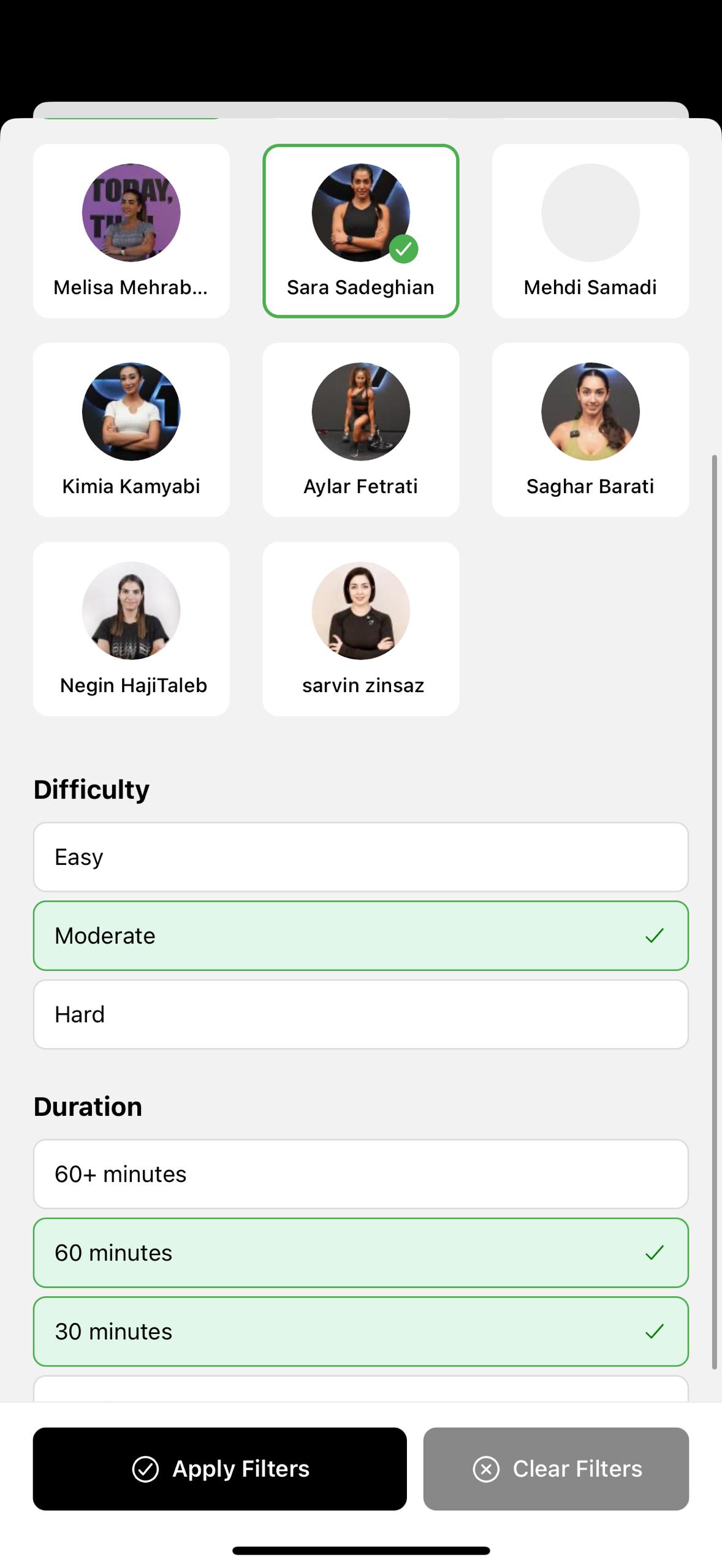Select trainer Melisa Mehrab
Screen dimensions: 722x1568
point(131,231)
